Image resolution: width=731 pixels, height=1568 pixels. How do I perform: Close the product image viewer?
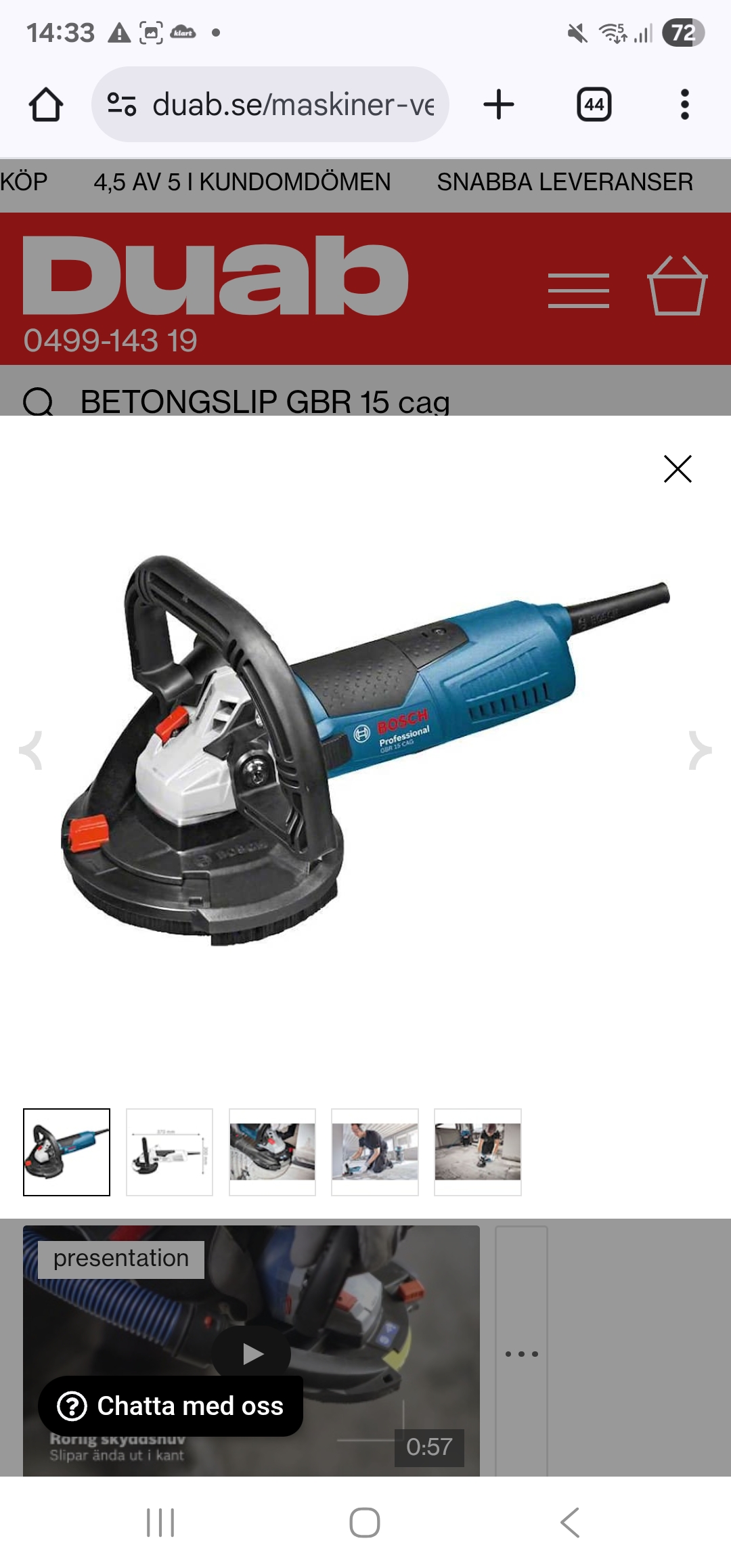pos(678,469)
